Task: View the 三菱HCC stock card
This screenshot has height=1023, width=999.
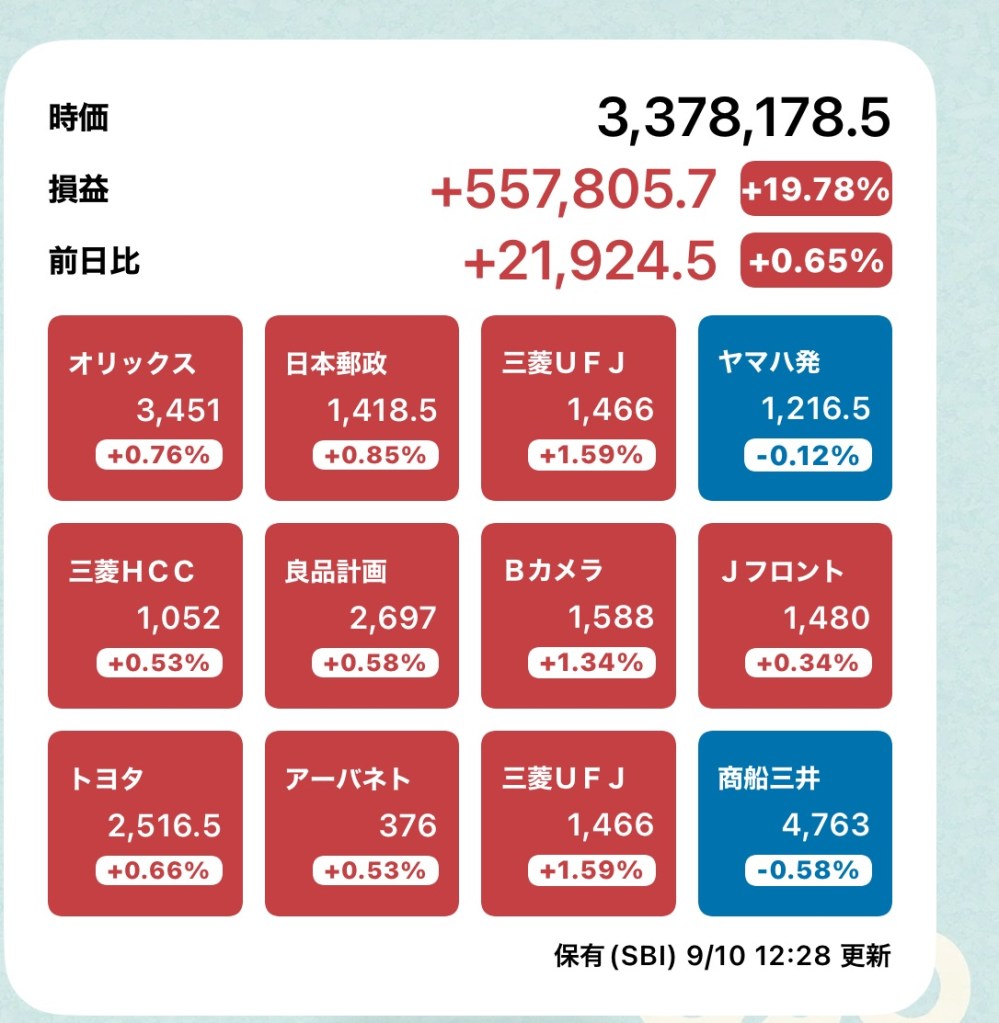Action: click(145, 615)
